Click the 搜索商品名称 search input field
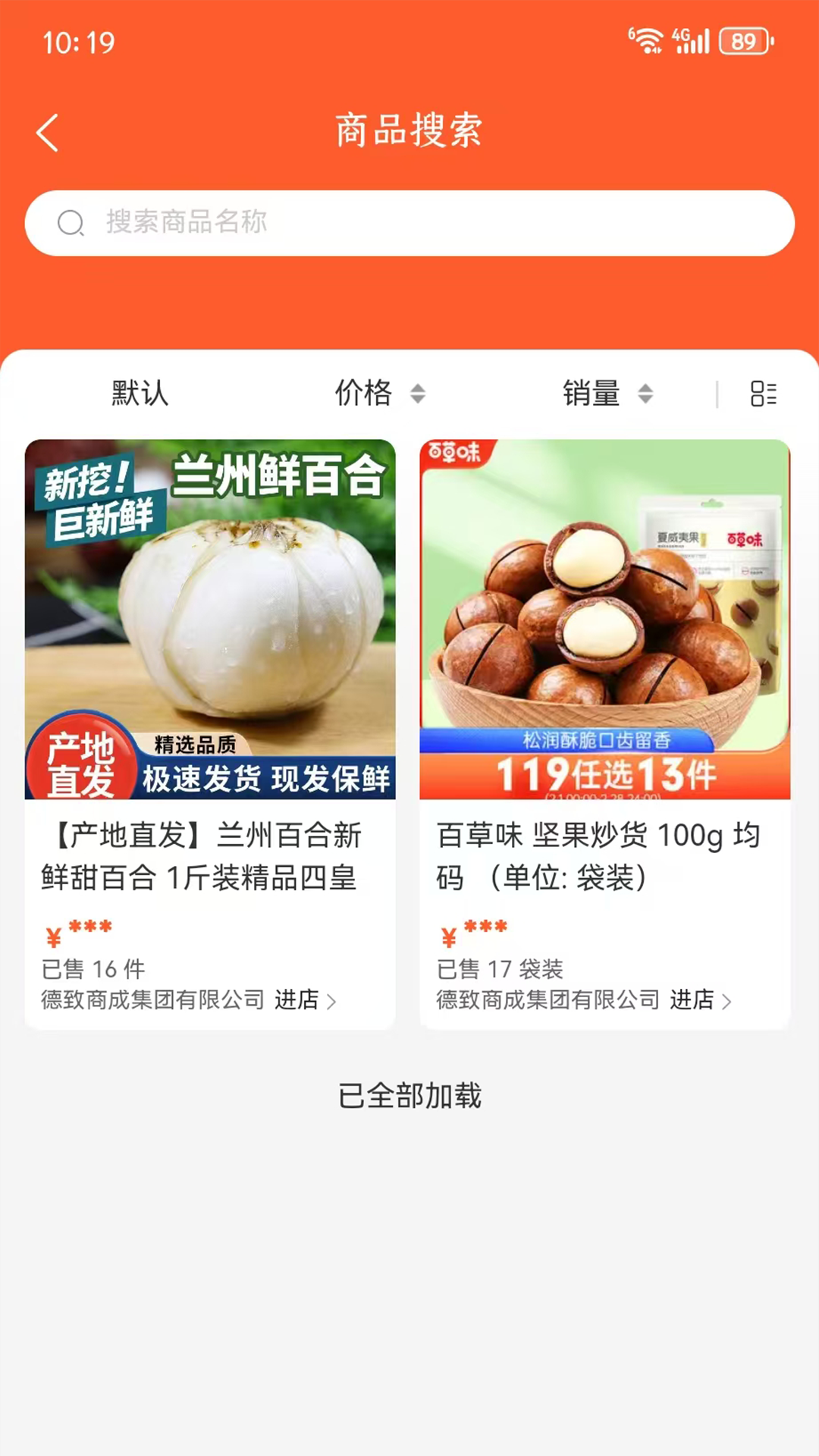This screenshot has width=819, height=1456. pos(409,222)
